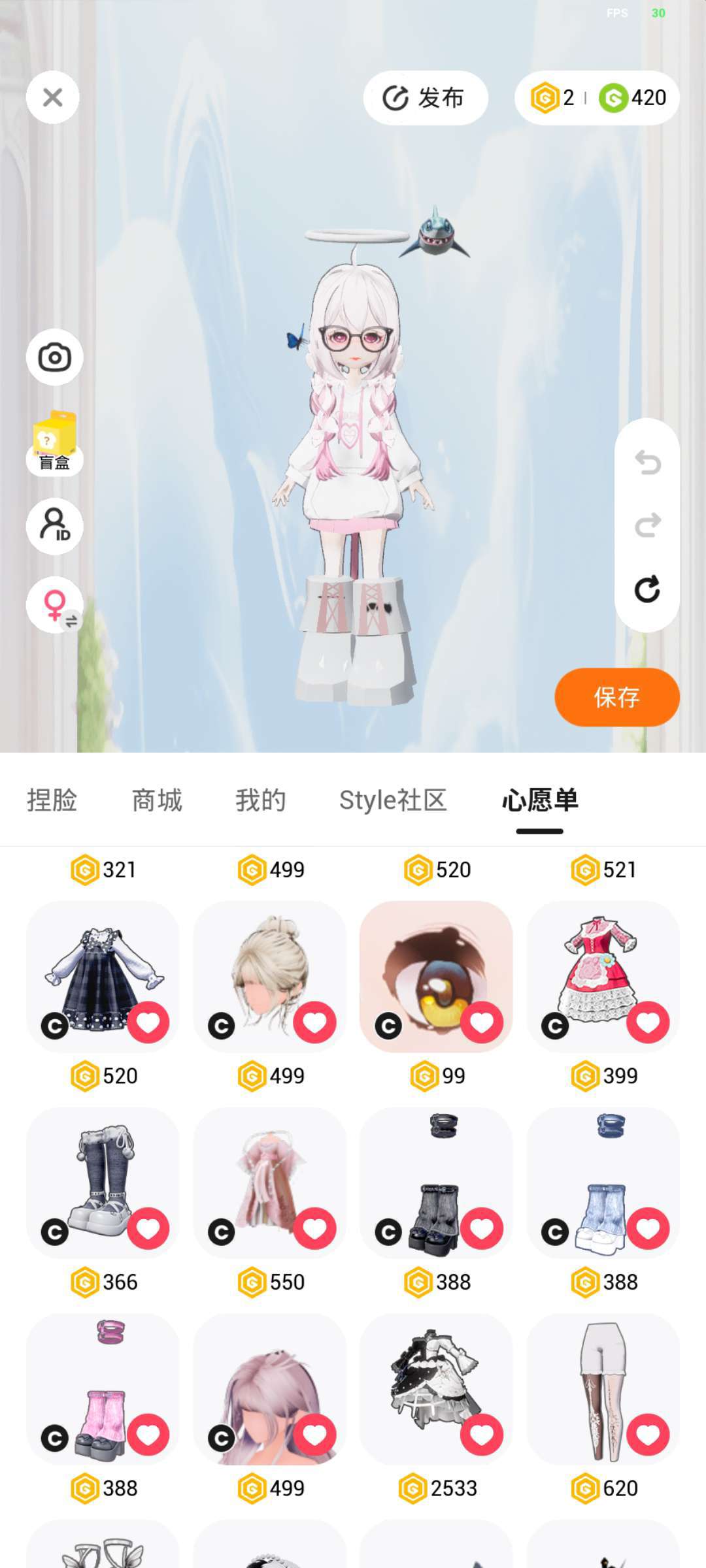Close the avatar editor
The image size is (706, 1568).
(52, 97)
